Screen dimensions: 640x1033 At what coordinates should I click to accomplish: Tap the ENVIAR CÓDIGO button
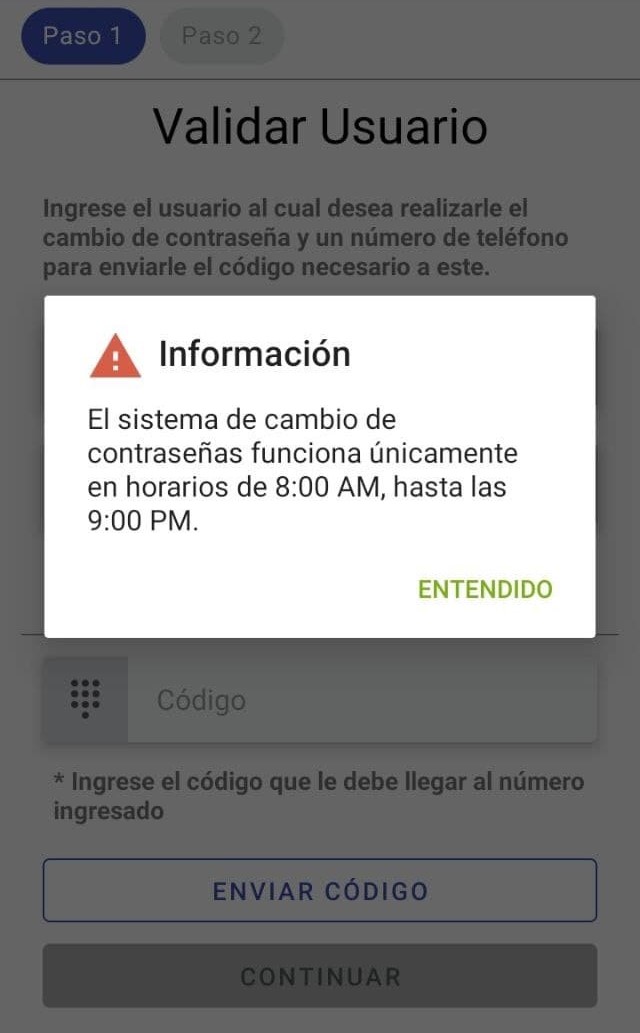(320, 890)
